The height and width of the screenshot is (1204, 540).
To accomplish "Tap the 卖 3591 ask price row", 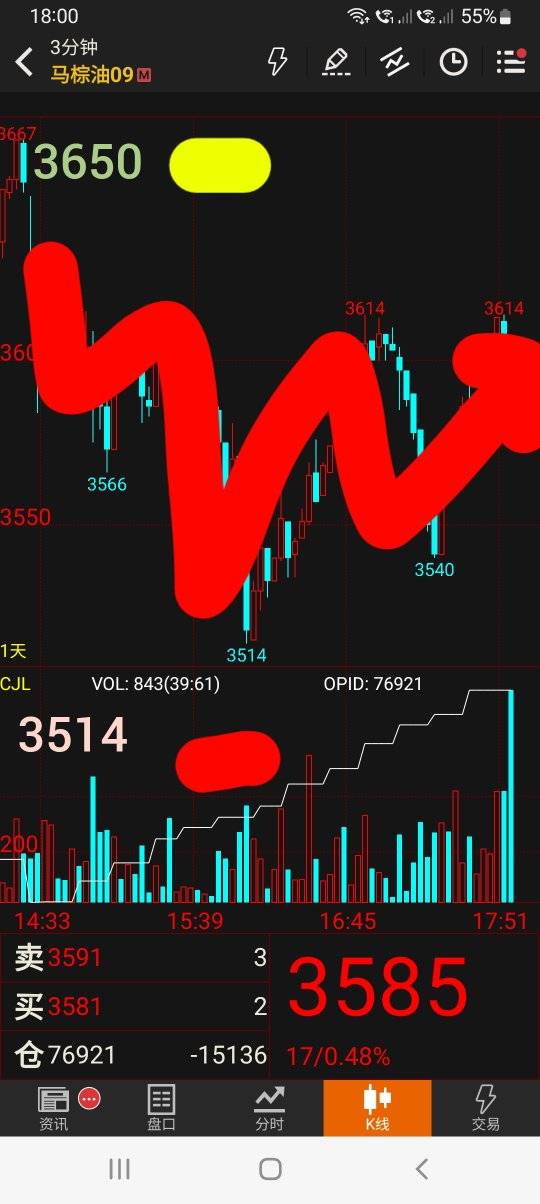I will point(135,958).
